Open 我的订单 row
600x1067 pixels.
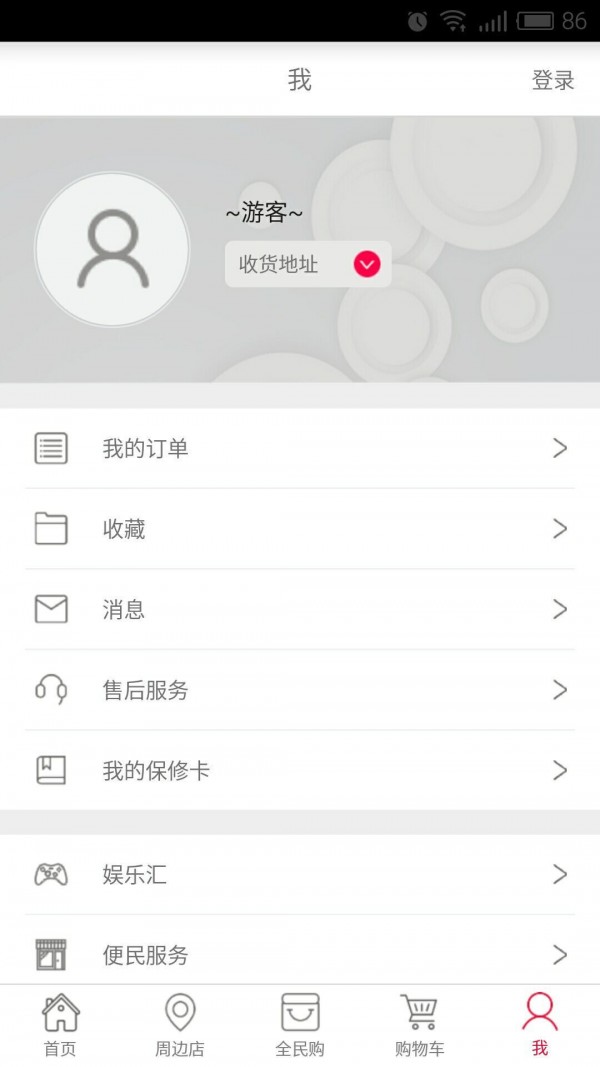click(x=300, y=448)
